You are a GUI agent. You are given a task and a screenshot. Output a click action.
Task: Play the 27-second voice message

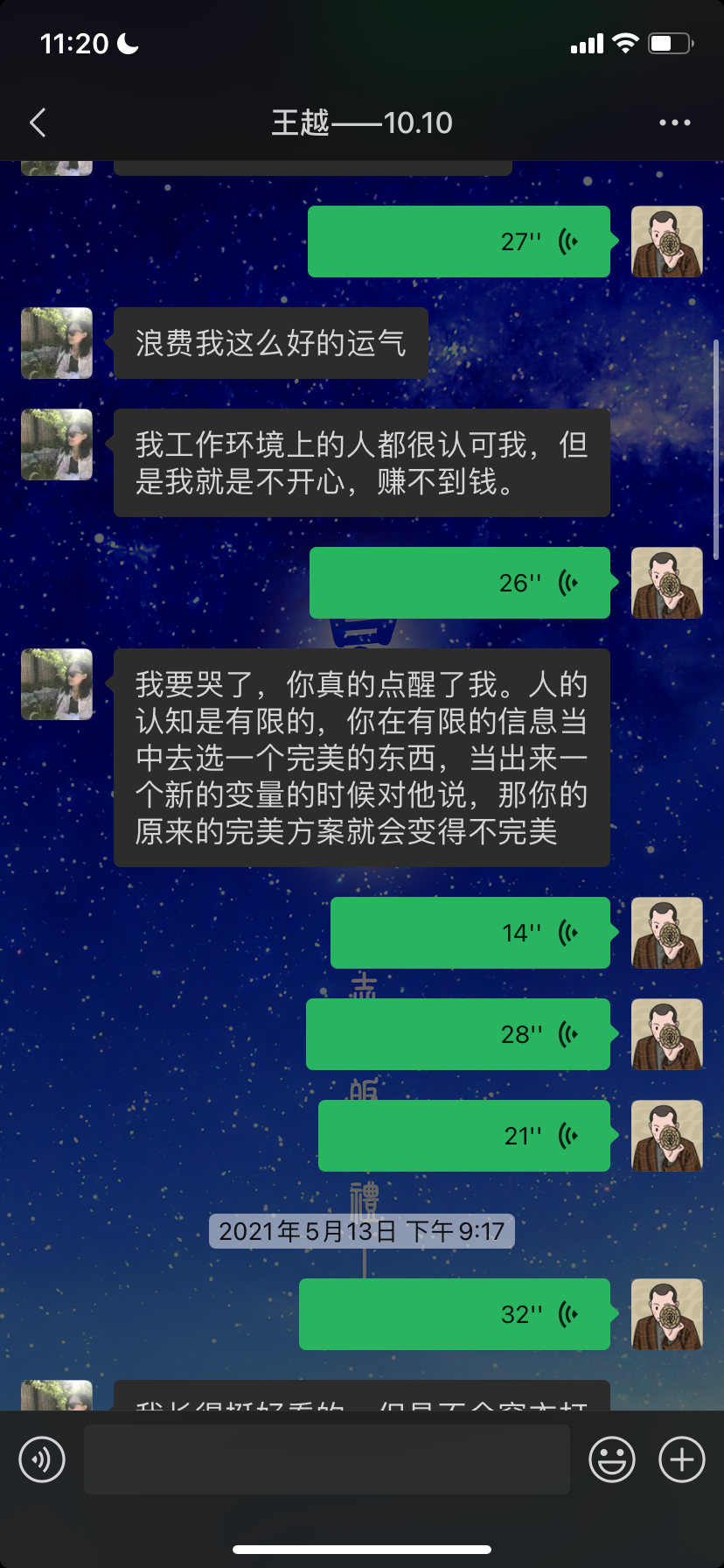tap(459, 241)
